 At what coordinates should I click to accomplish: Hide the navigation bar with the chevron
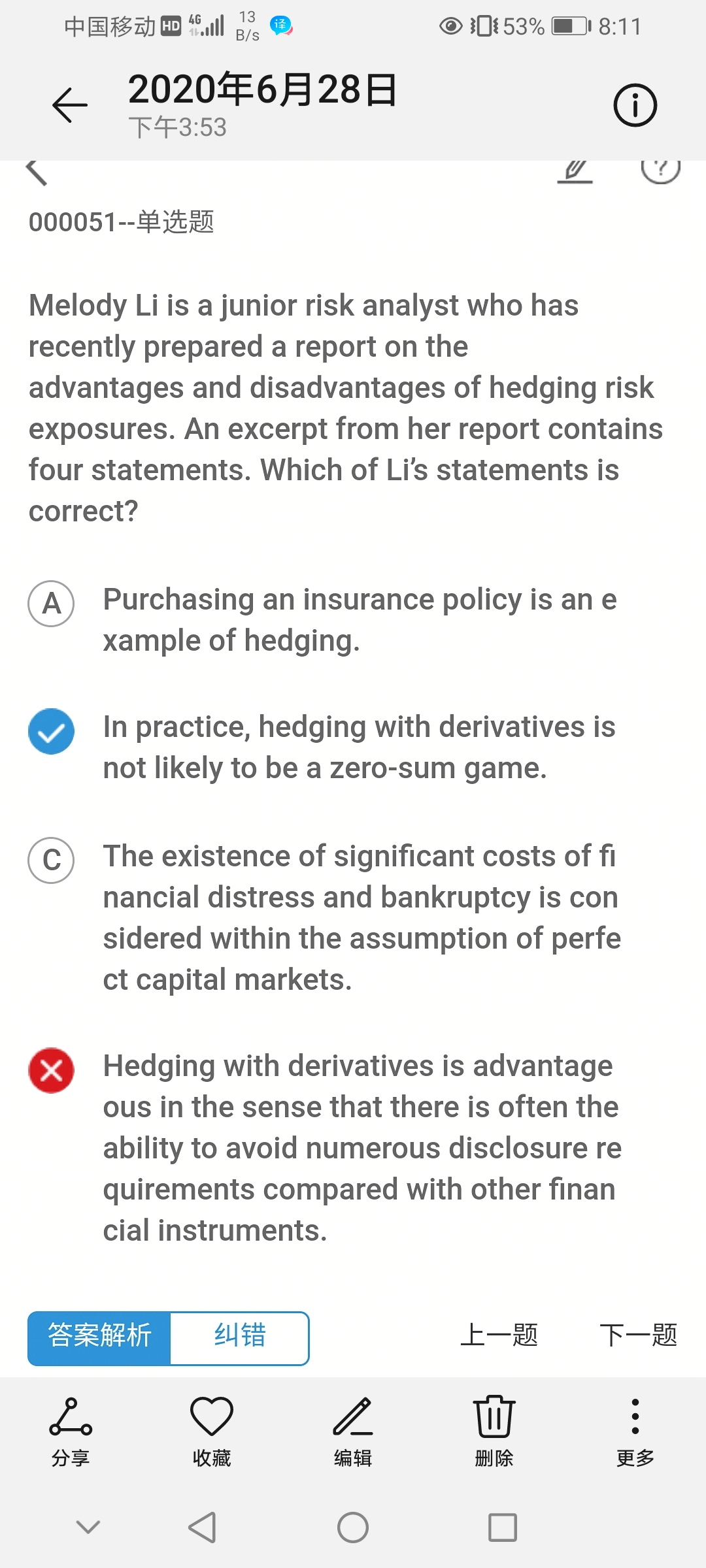[x=88, y=1527]
